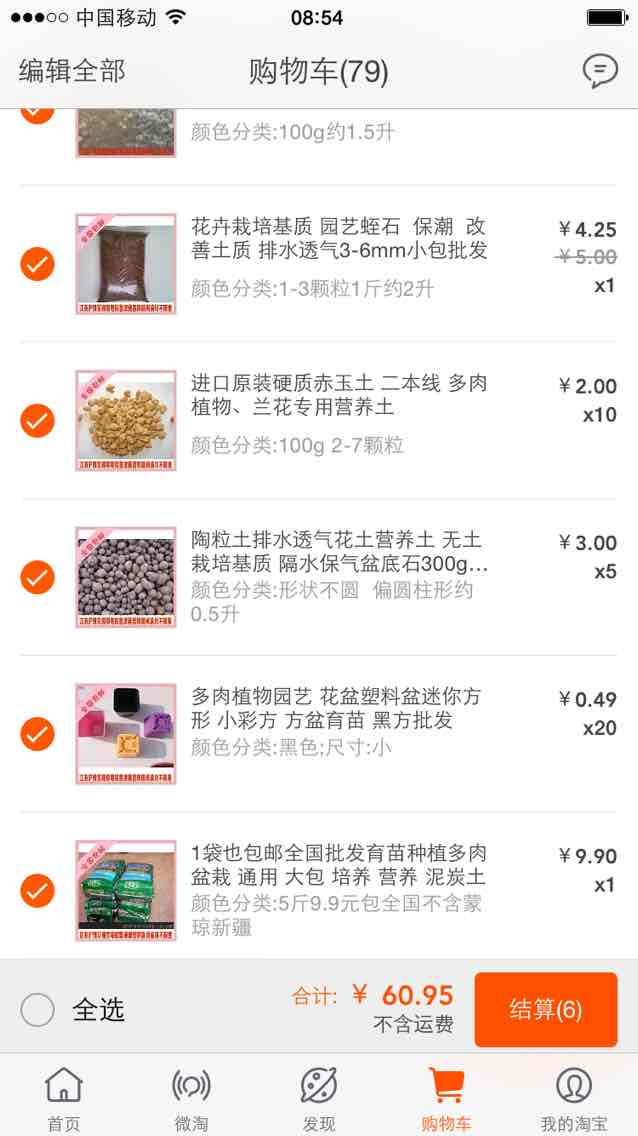Uncheck the 陶粒土 item checkbox
This screenshot has height=1136, width=638.
(37, 577)
